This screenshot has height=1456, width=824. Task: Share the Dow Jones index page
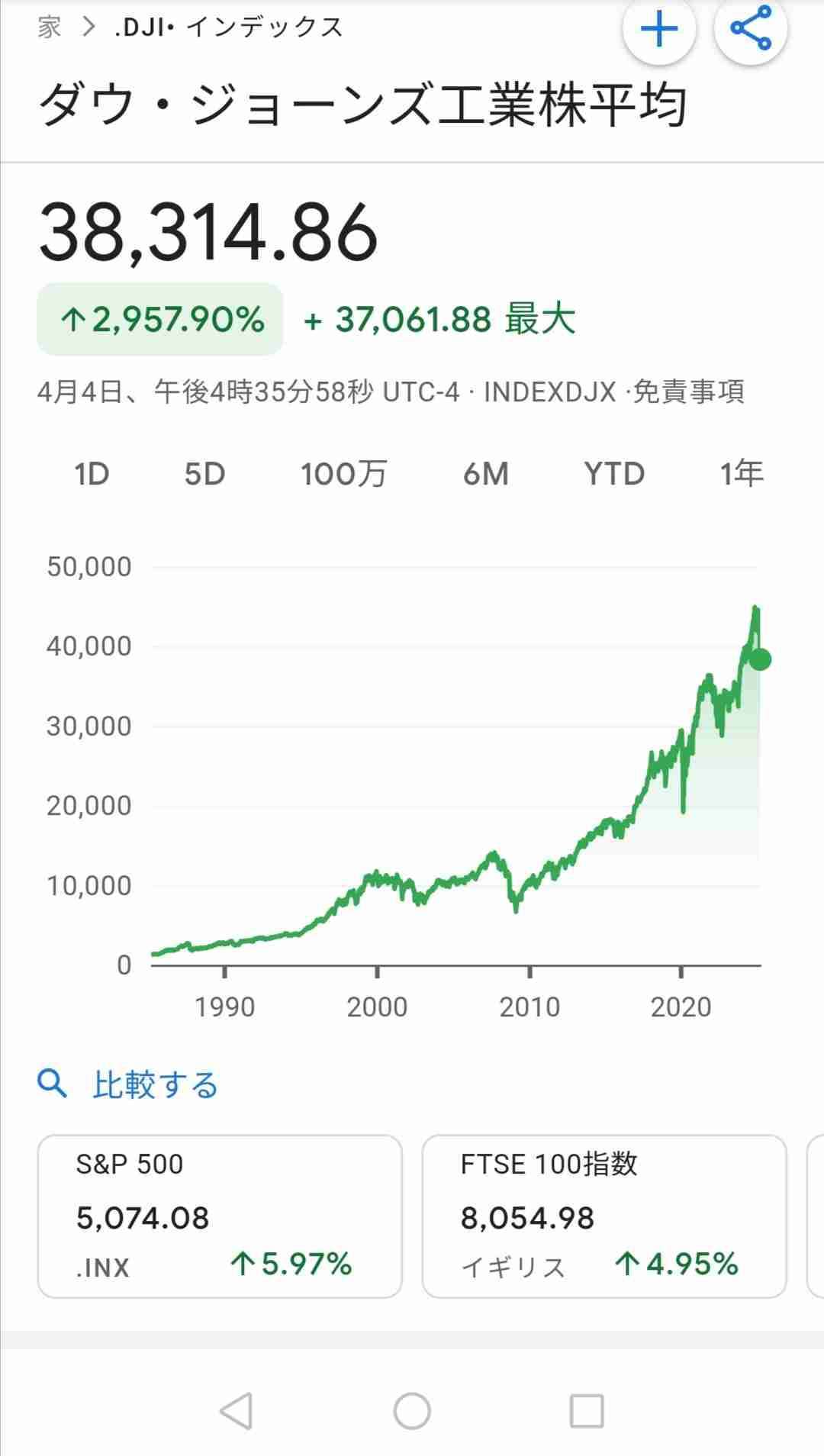(751, 29)
